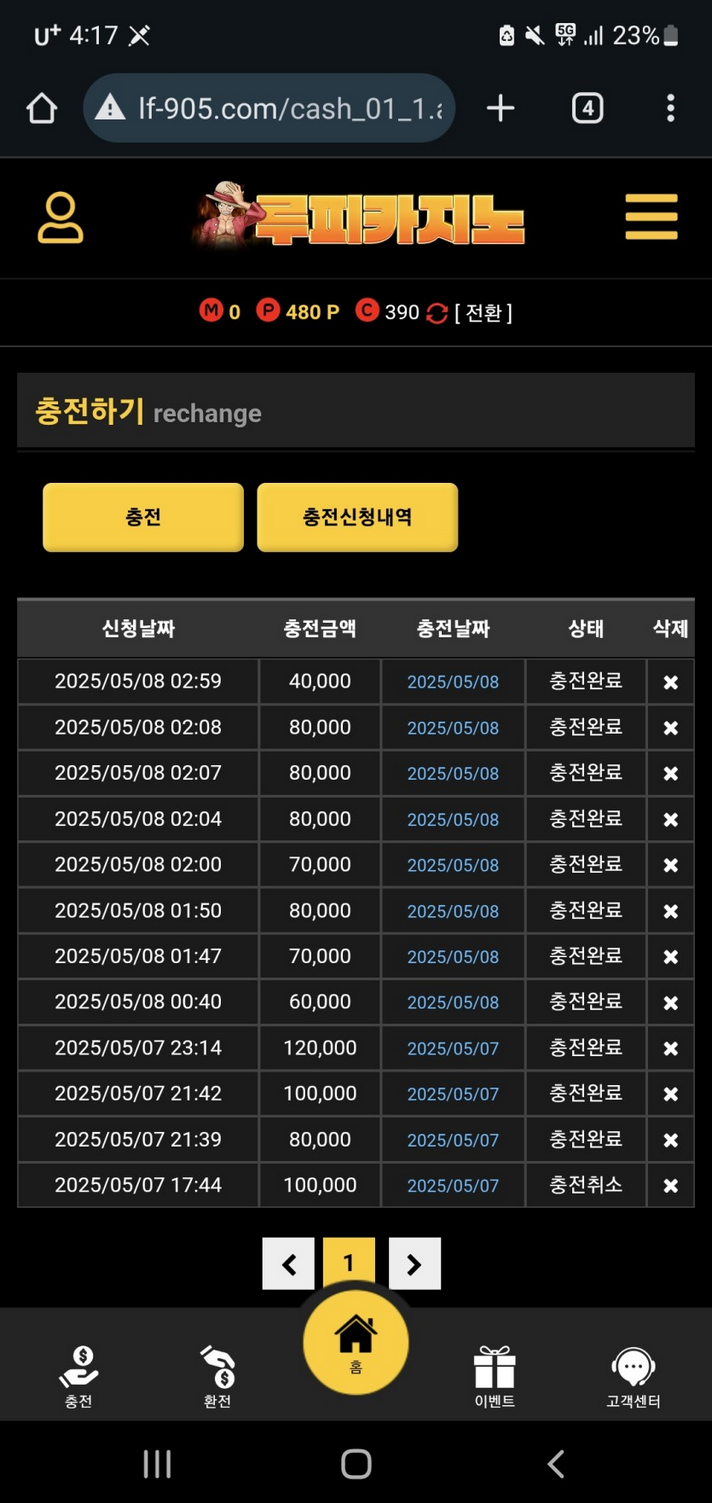Screen dimensions: 712x1503
Task: Open the 이벤트 tab
Action: [494, 1376]
